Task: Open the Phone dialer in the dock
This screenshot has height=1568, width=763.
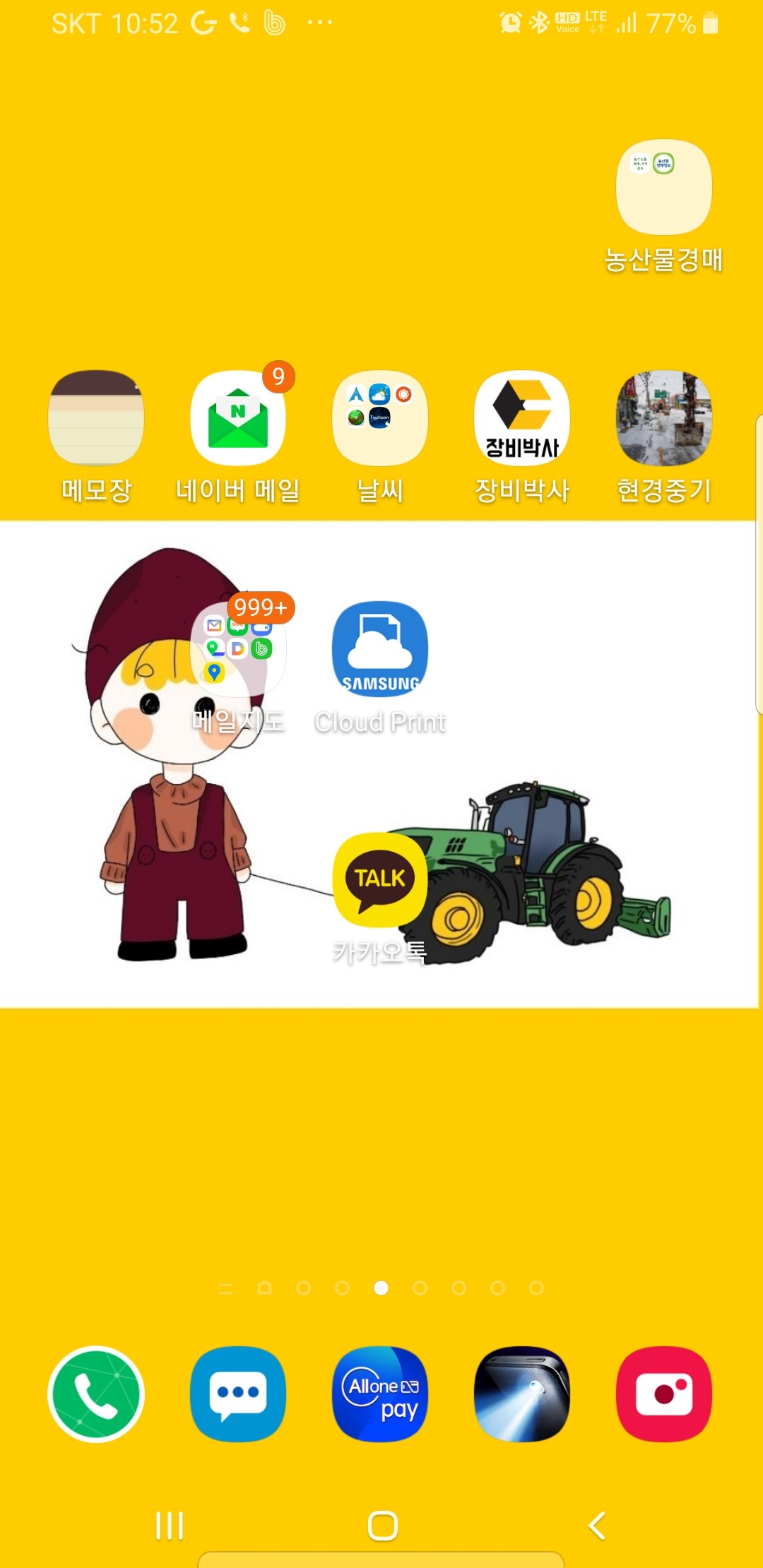Action: [x=96, y=1394]
